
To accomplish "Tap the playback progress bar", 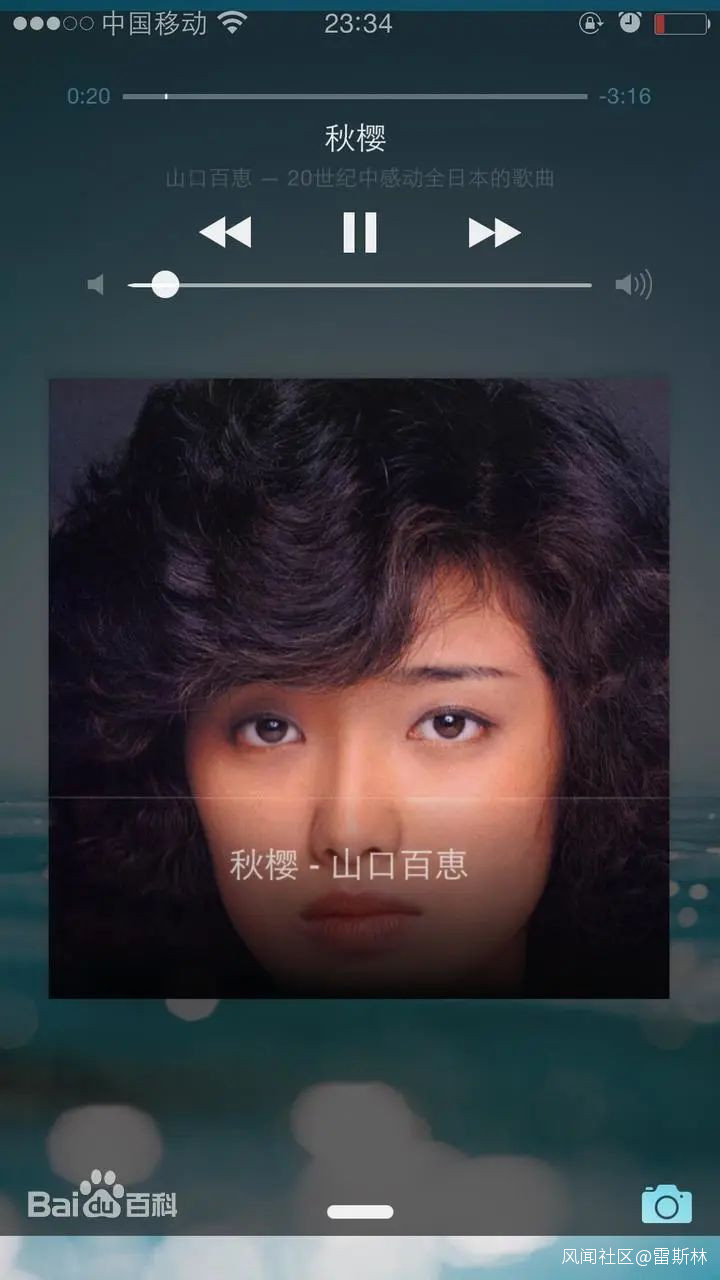I will (355, 96).
